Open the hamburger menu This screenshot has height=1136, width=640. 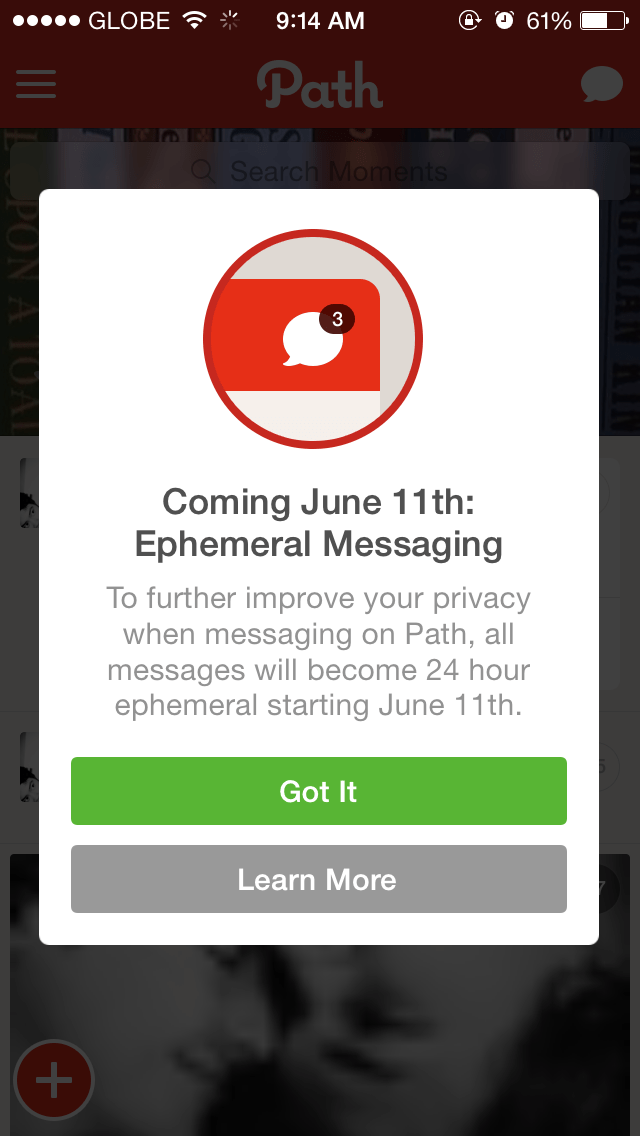point(36,84)
